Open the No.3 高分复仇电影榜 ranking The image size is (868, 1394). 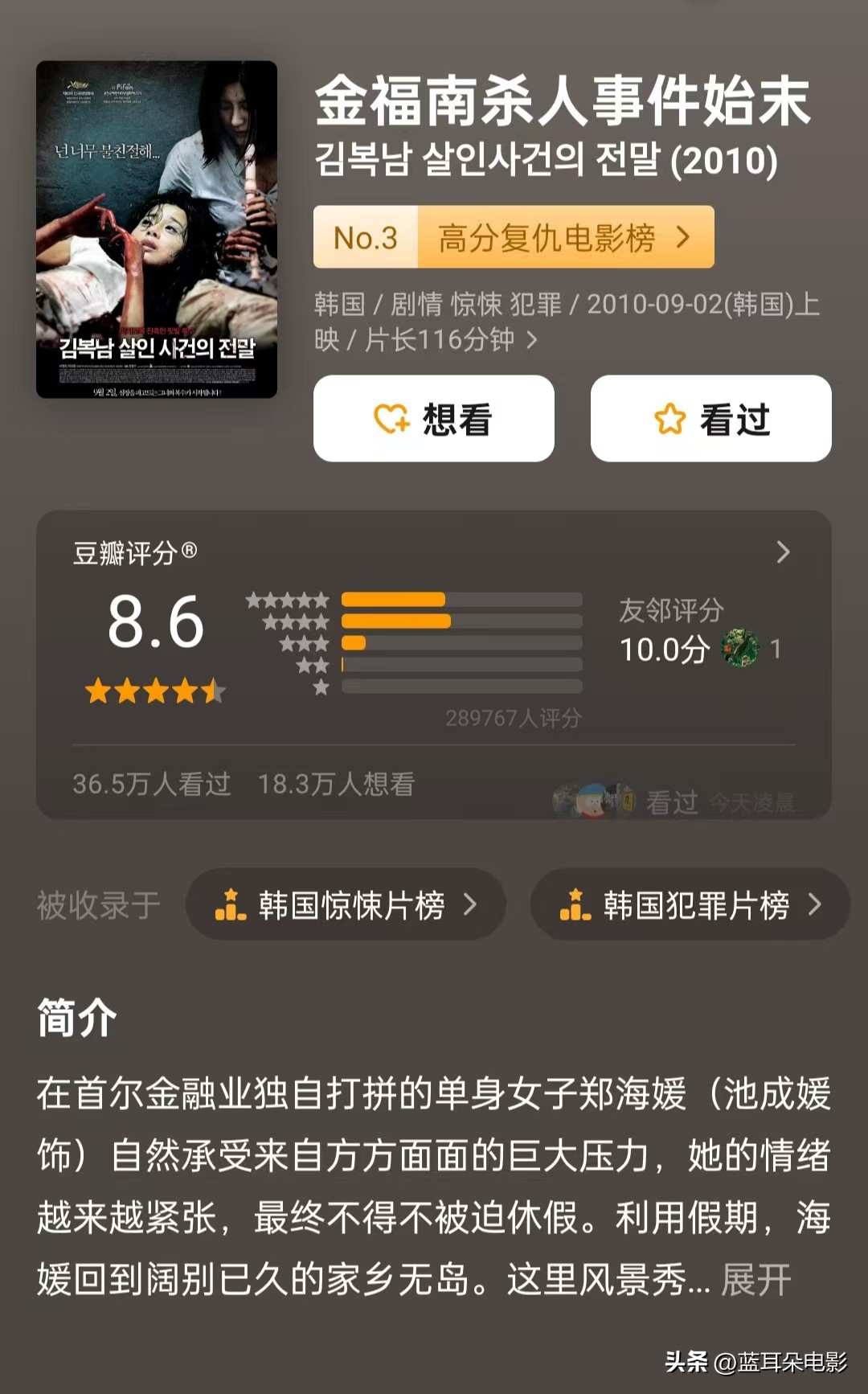(x=514, y=237)
